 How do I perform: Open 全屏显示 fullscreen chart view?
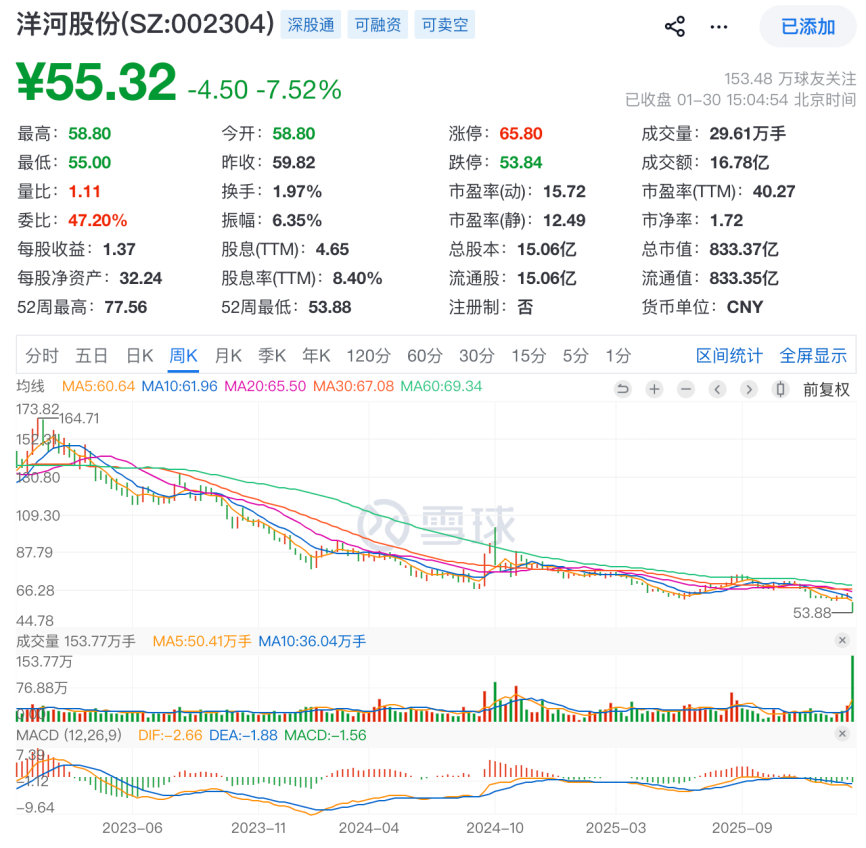812,355
